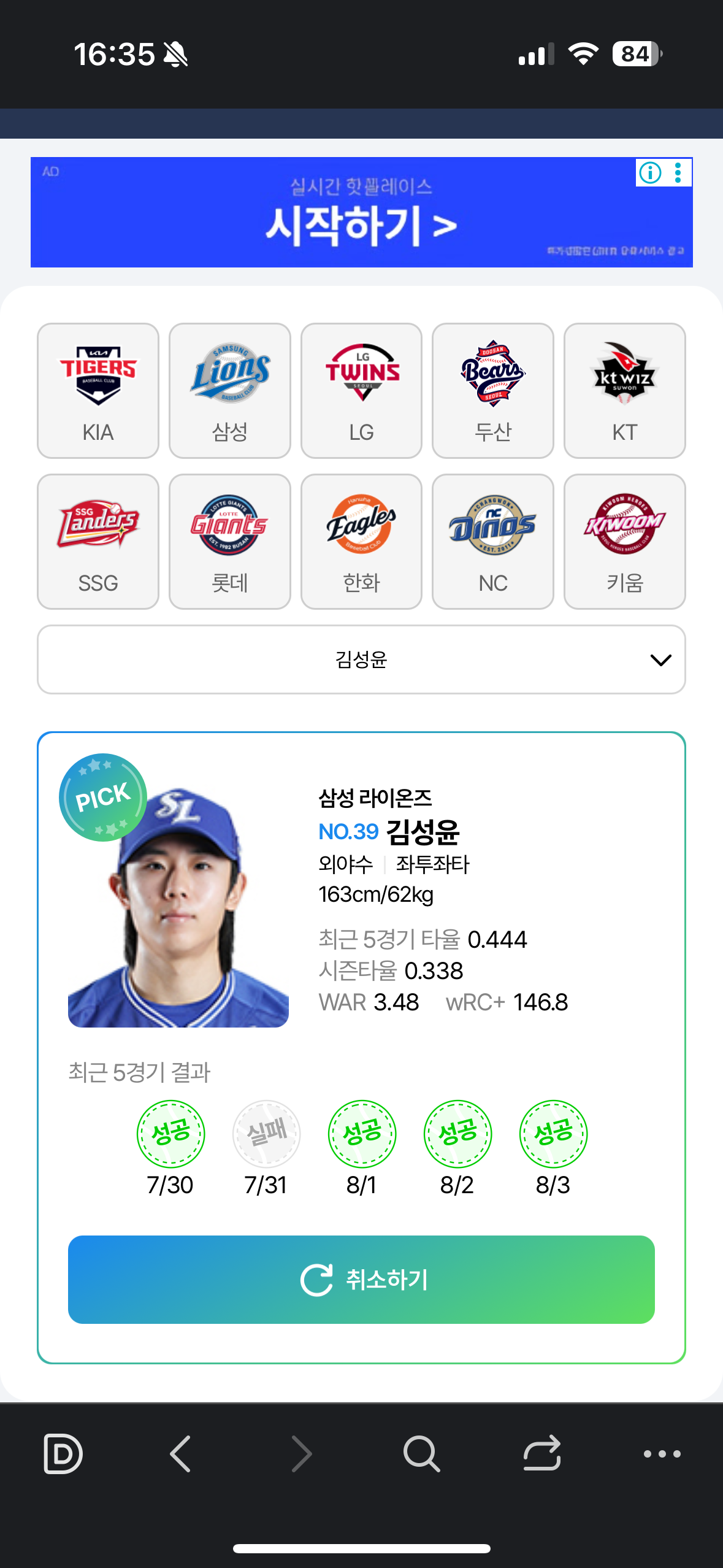Select the KIA Tigers team
The image size is (723, 1568).
pos(98,391)
